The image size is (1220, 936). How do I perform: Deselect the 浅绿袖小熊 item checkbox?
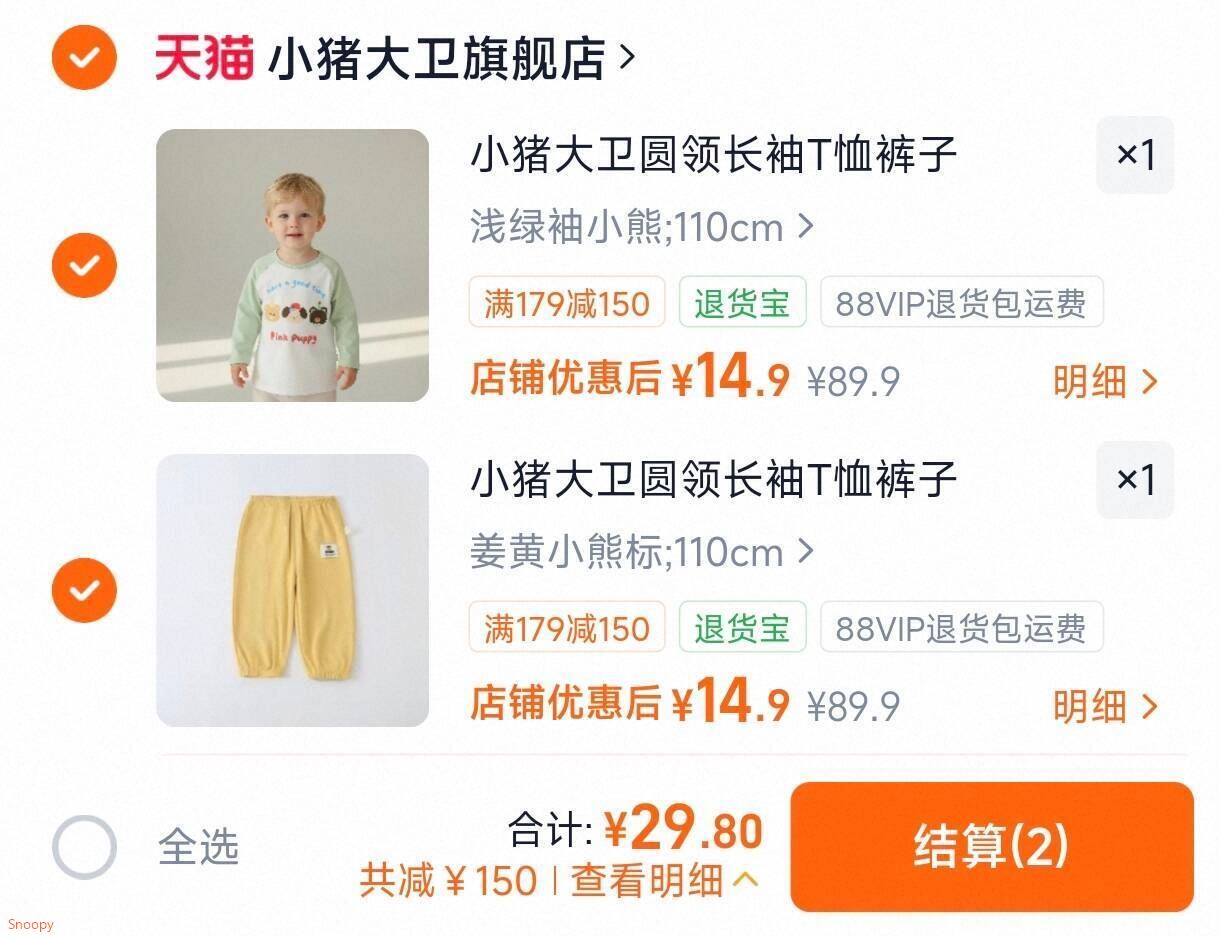coord(84,265)
